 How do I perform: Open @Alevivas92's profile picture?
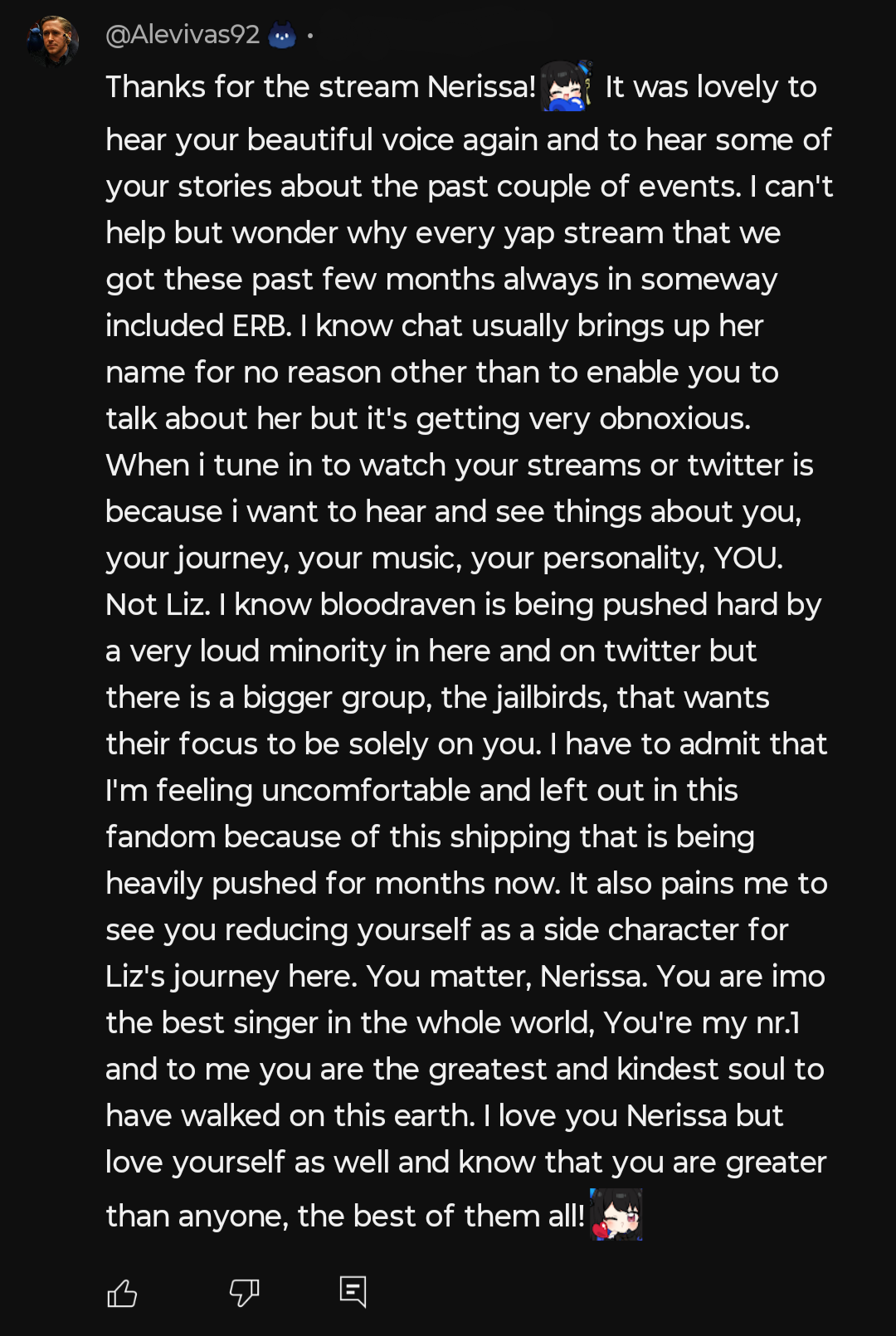pyautogui.click(x=51, y=40)
